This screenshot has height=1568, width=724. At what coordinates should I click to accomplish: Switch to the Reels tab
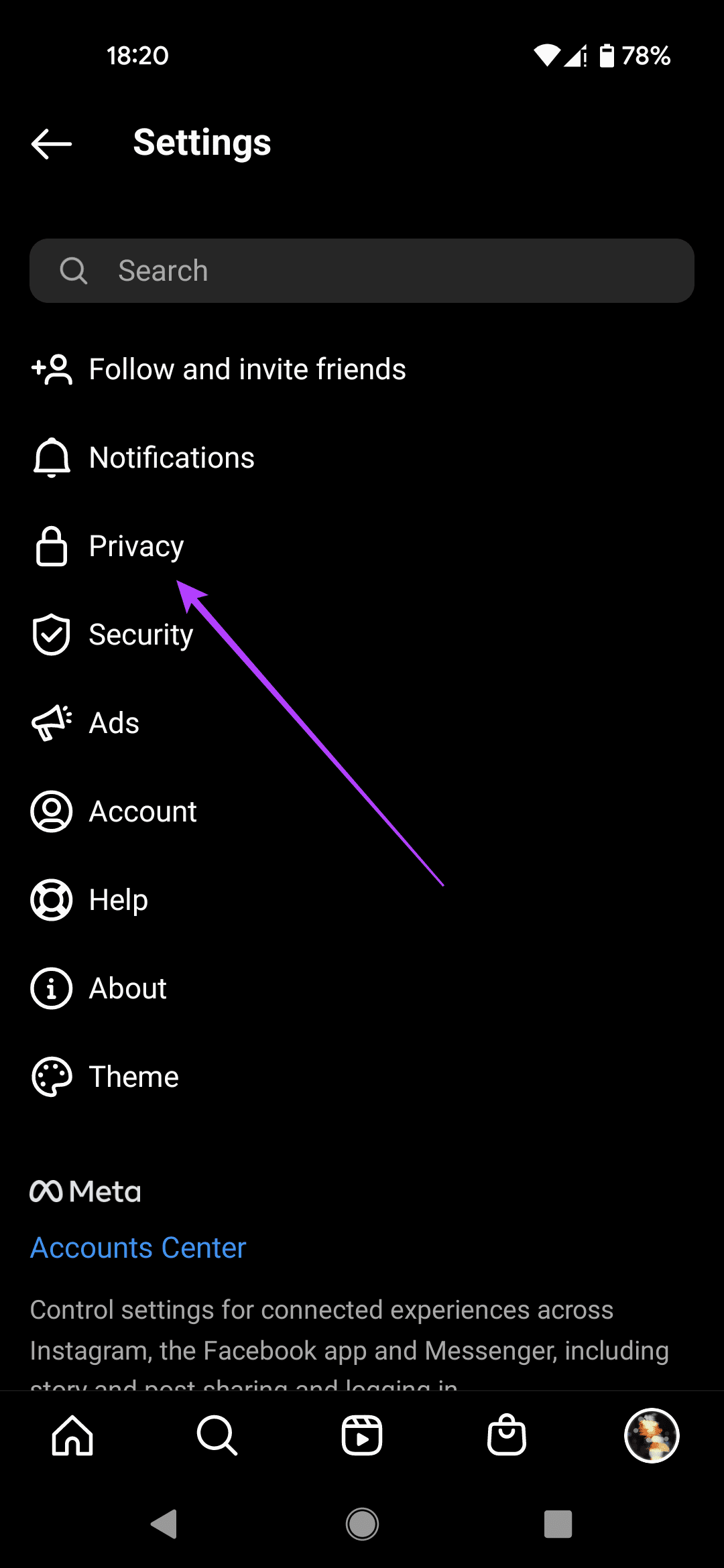click(x=362, y=1435)
